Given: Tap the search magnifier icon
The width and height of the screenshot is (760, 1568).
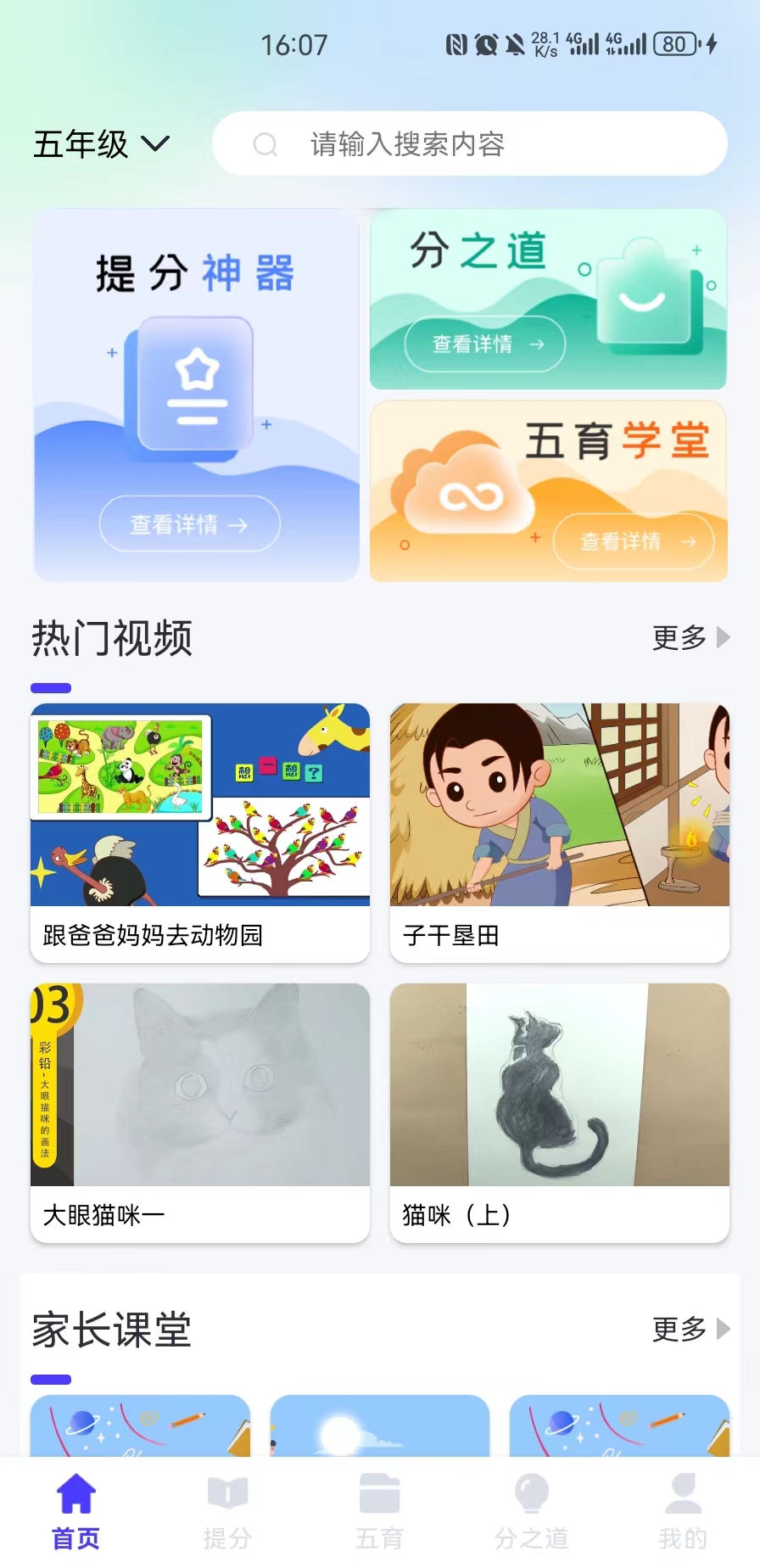Looking at the screenshot, I should coord(266,144).
